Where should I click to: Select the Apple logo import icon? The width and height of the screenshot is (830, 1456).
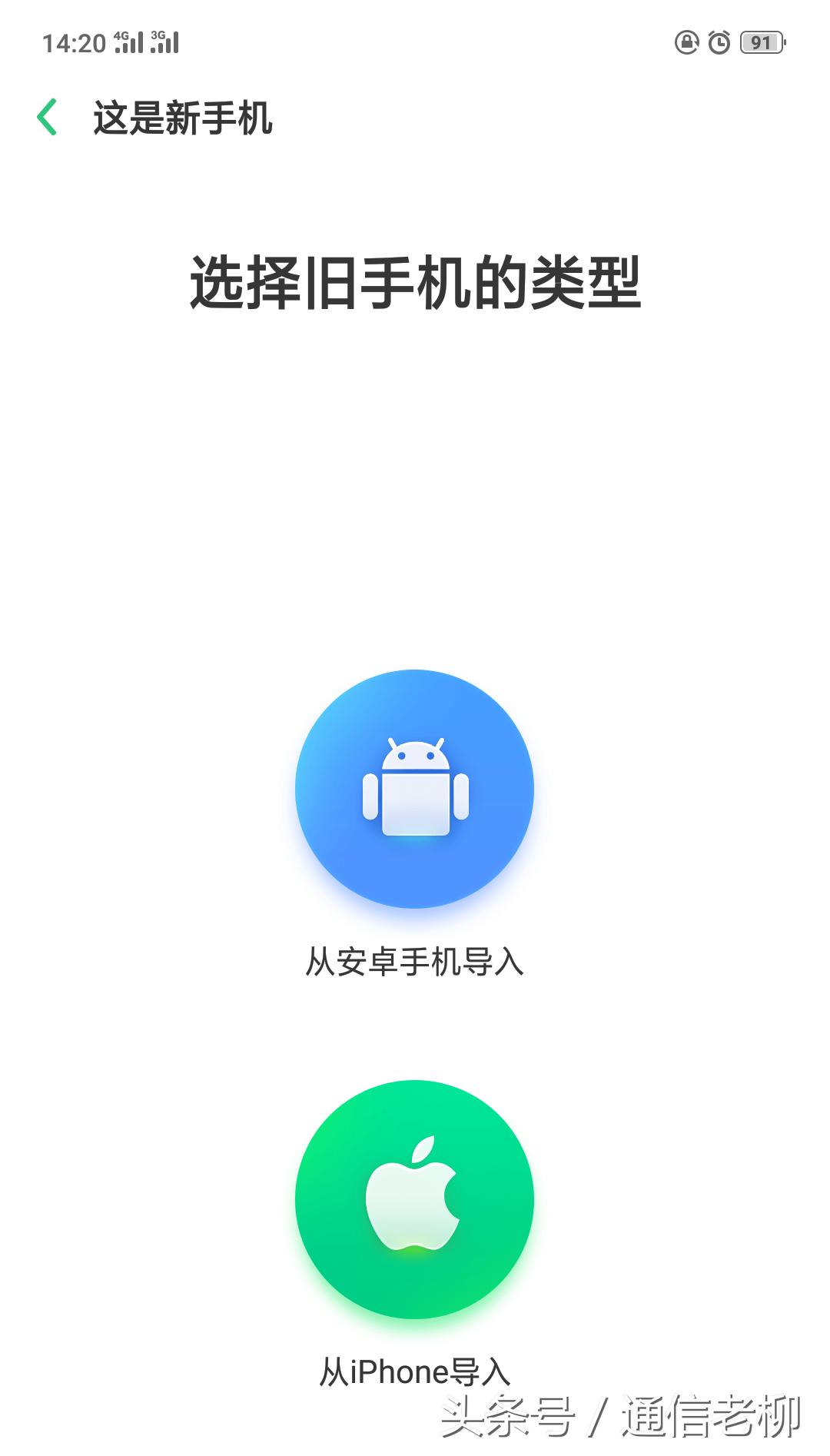click(x=413, y=1197)
